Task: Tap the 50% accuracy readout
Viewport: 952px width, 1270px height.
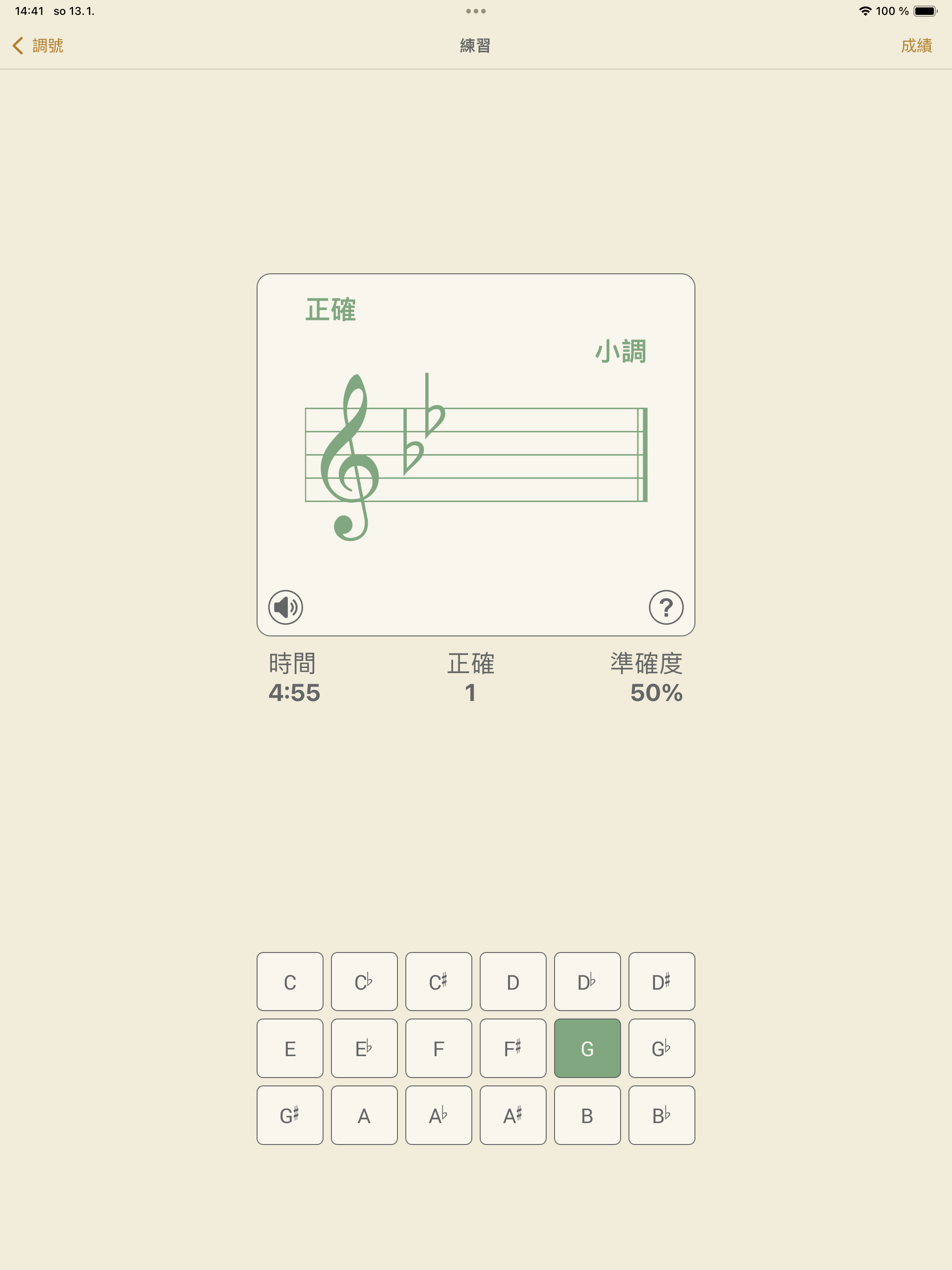Action: point(656,693)
